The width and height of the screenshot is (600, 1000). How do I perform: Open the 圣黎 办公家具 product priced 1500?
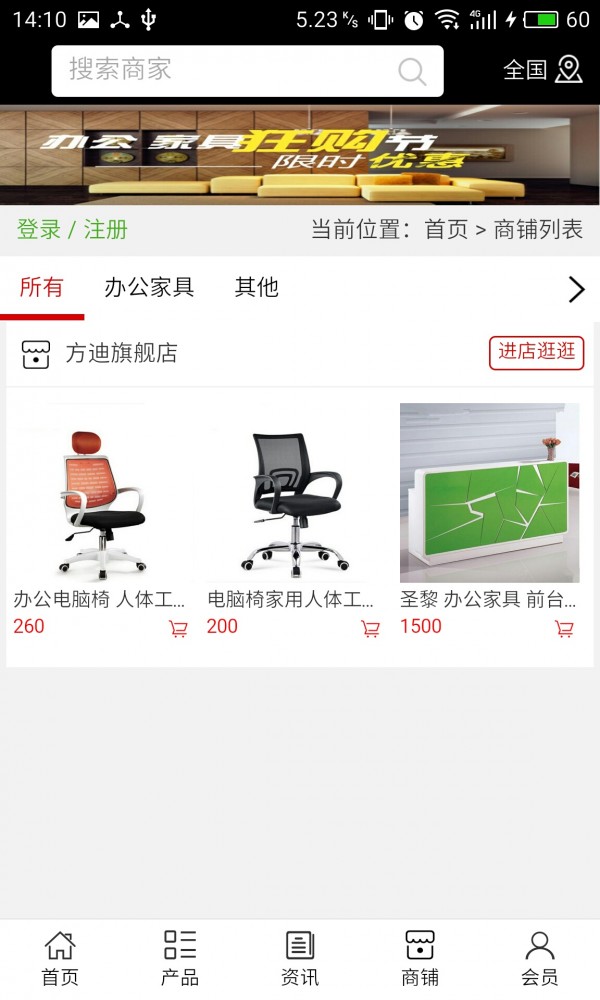click(489, 495)
